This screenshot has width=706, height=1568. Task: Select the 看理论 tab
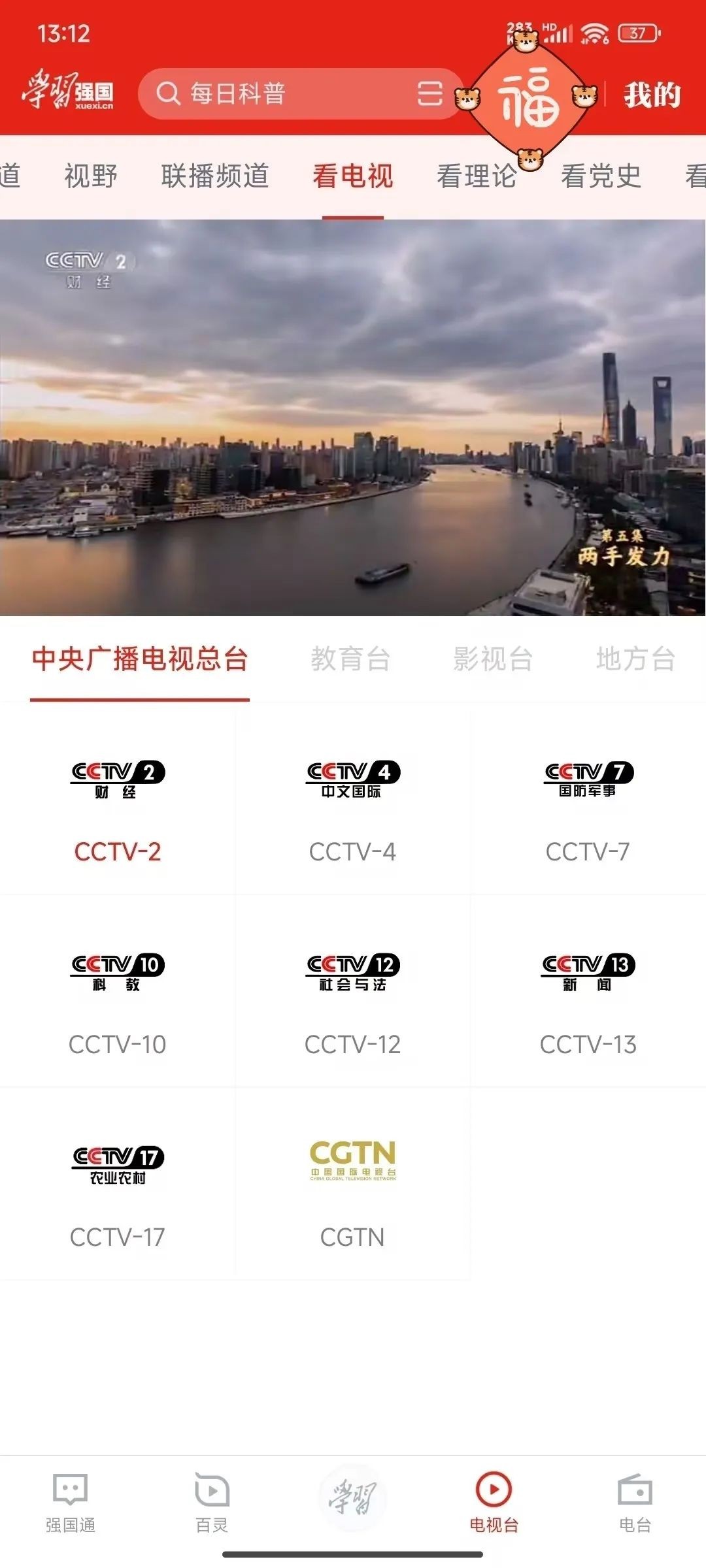477,176
